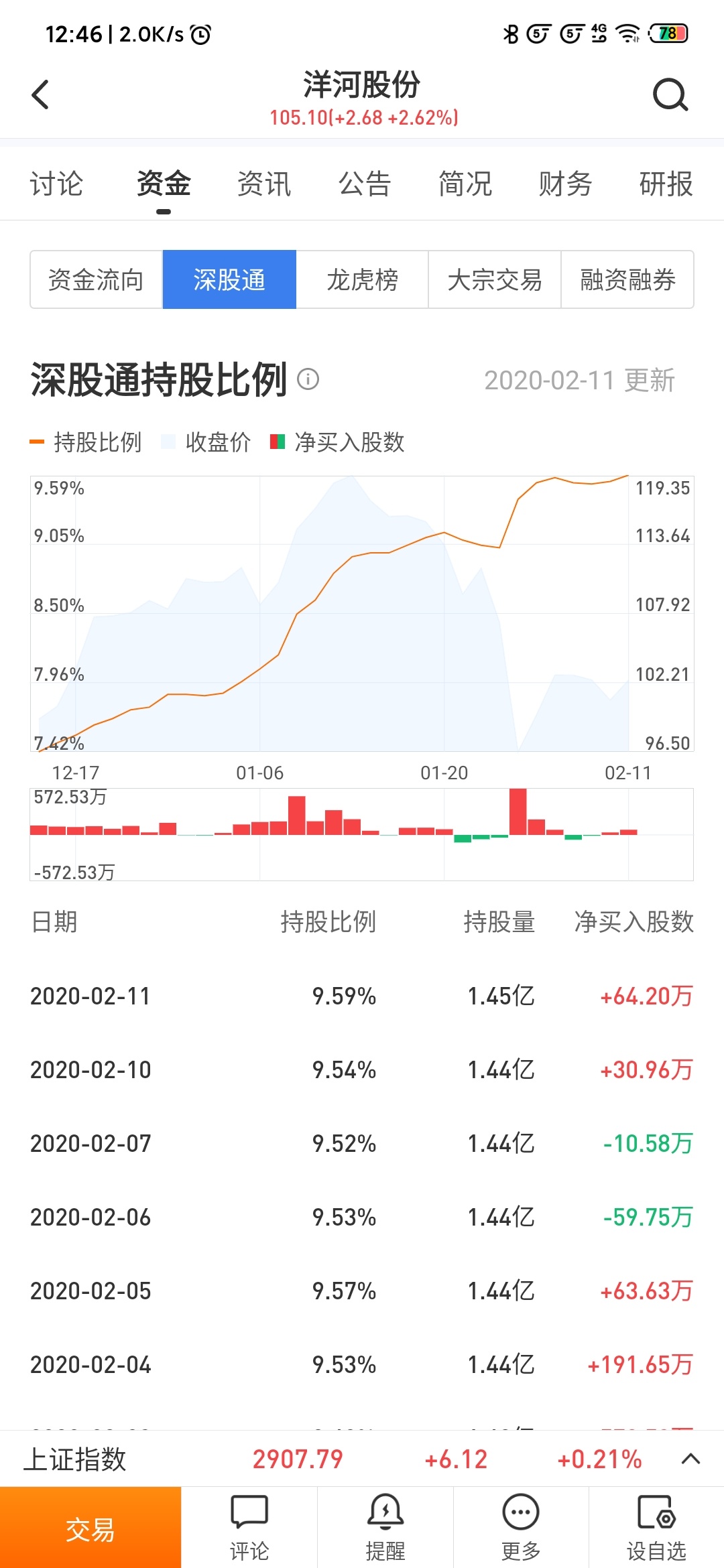Image resolution: width=724 pixels, height=1568 pixels.
Task: Go back from 洋河股份 stock page
Action: (40, 94)
